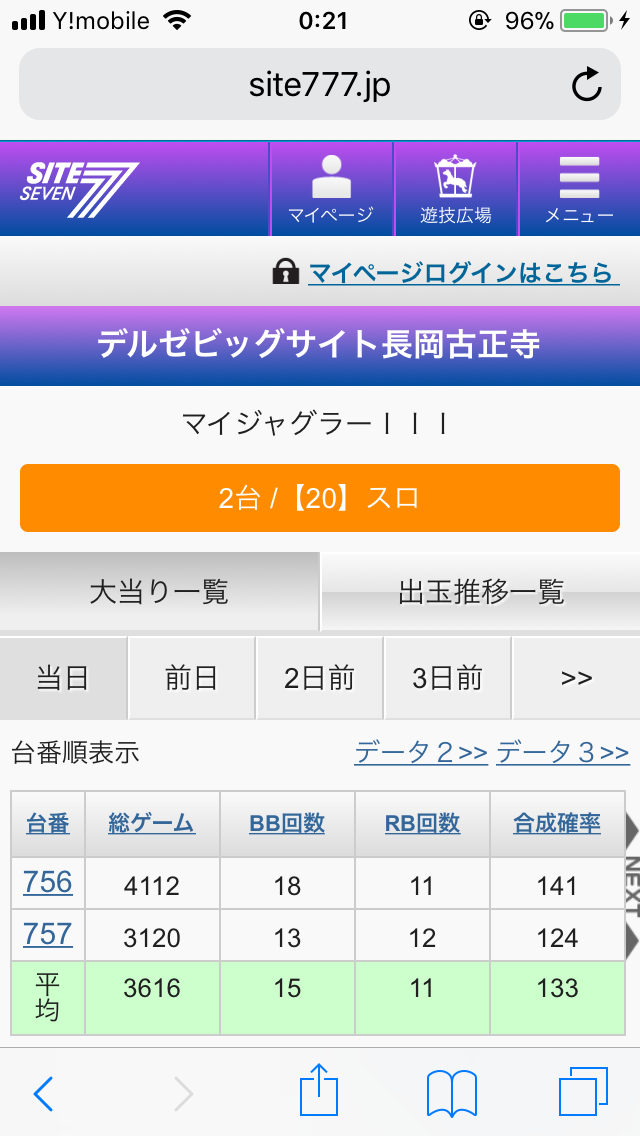This screenshot has width=640, height=1136.
Task: Open 遊技広場 from the header
Action: click(456, 188)
